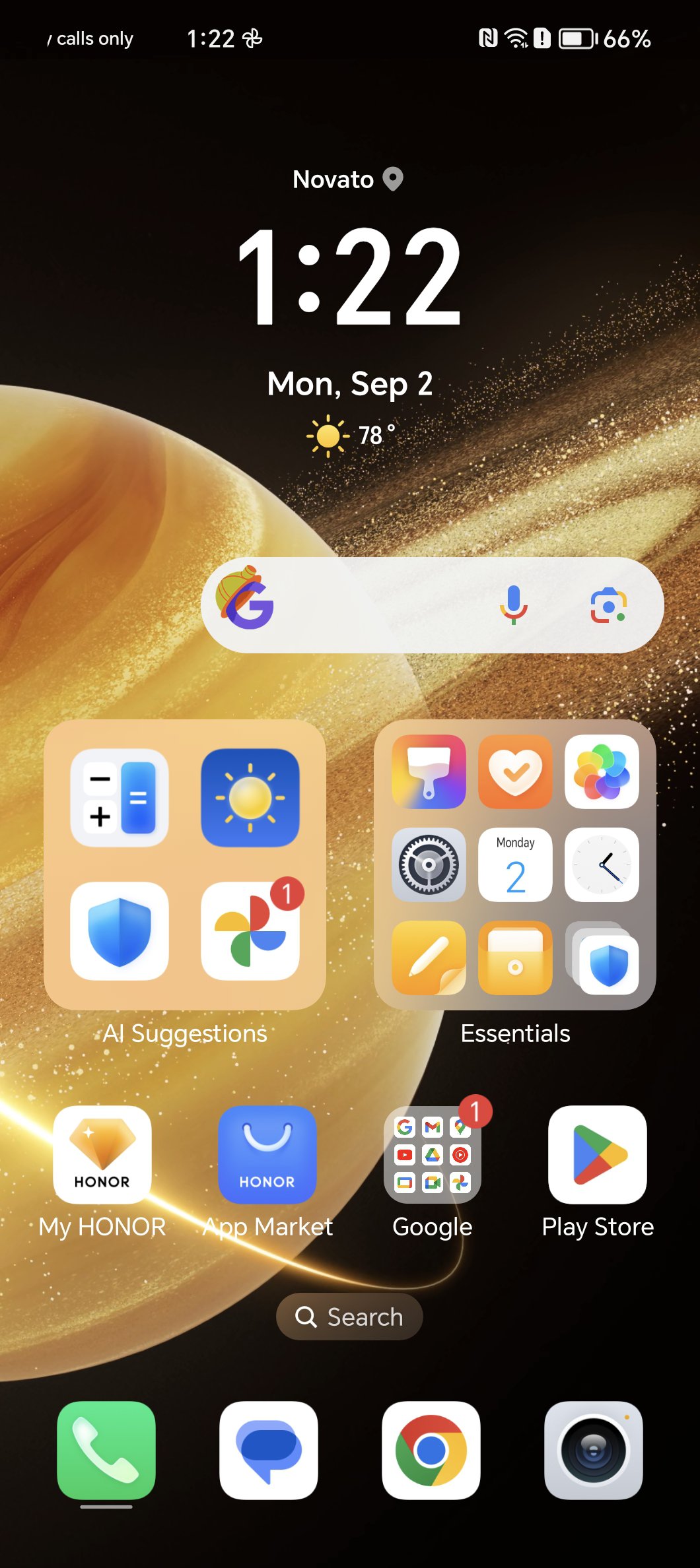700x1568 pixels.
Task: Launch the Chrome browser
Action: (431, 1450)
